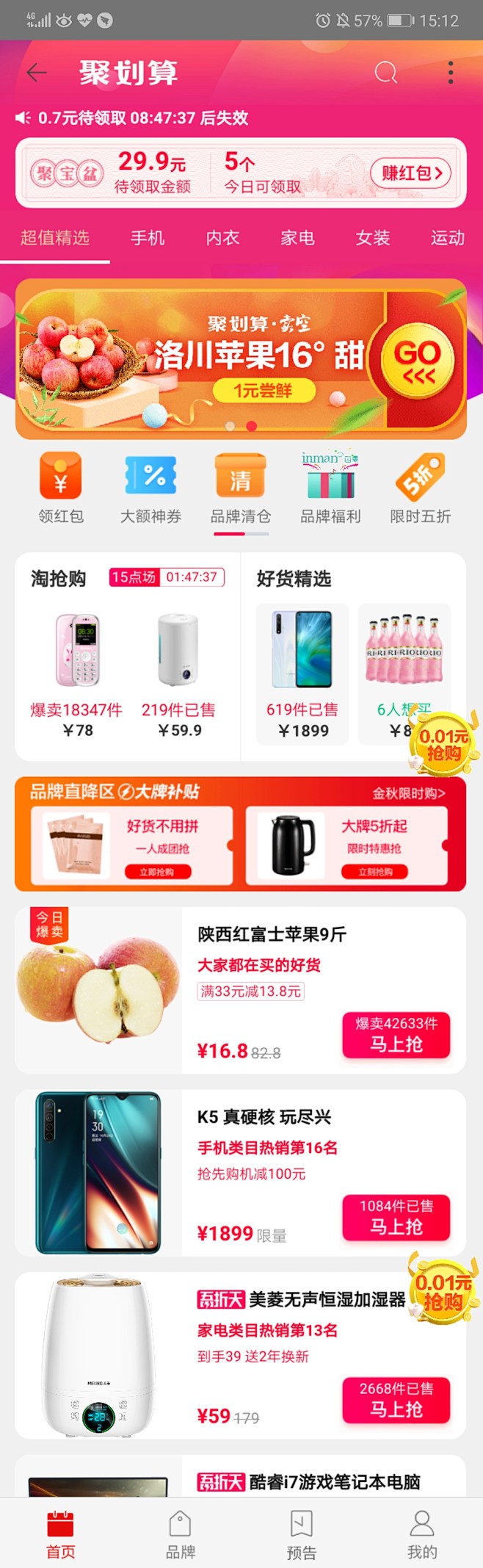Open the 我的 bottom tab
Screen dimensions: 483x1568
click(x=421, y=1534)
